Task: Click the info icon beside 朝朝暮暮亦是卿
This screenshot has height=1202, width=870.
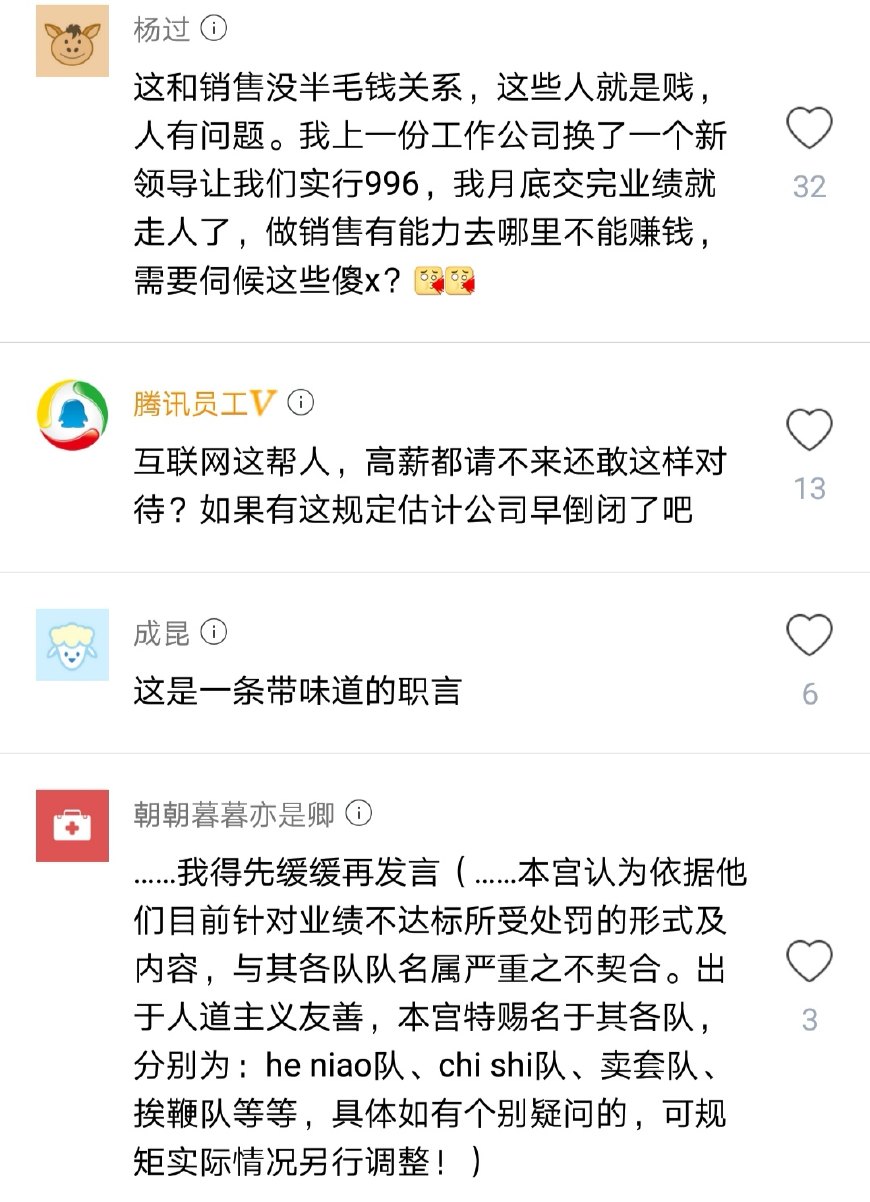Action: (x=358, y=815)
